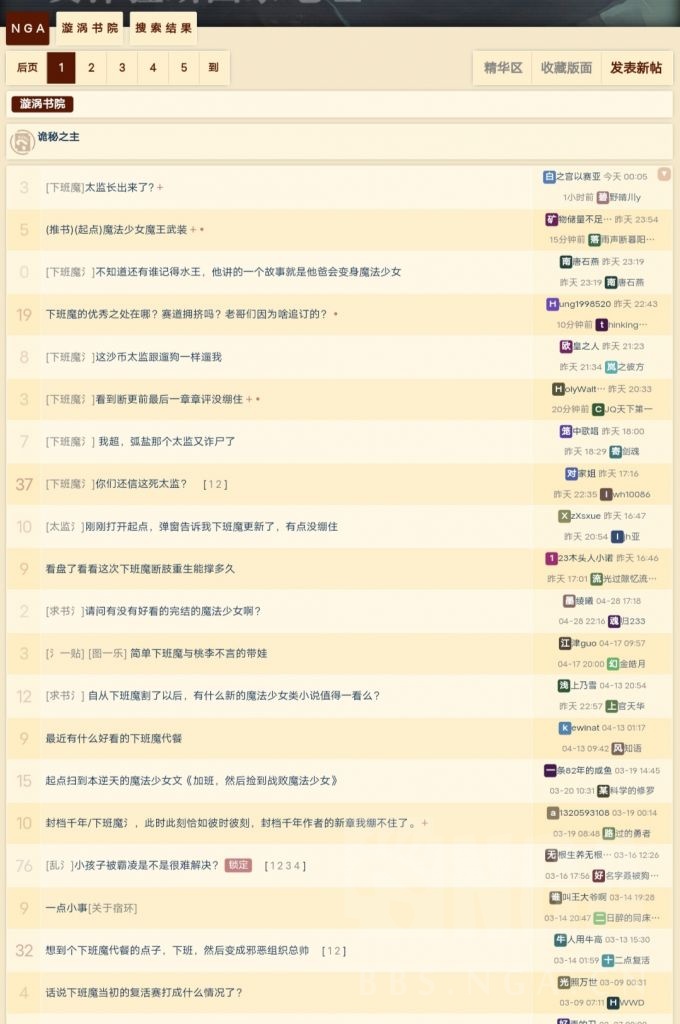Open thread 看盘了看看这次下班魔断肢重生能撑多久
680x1024 pixels.
click(140, 568)
